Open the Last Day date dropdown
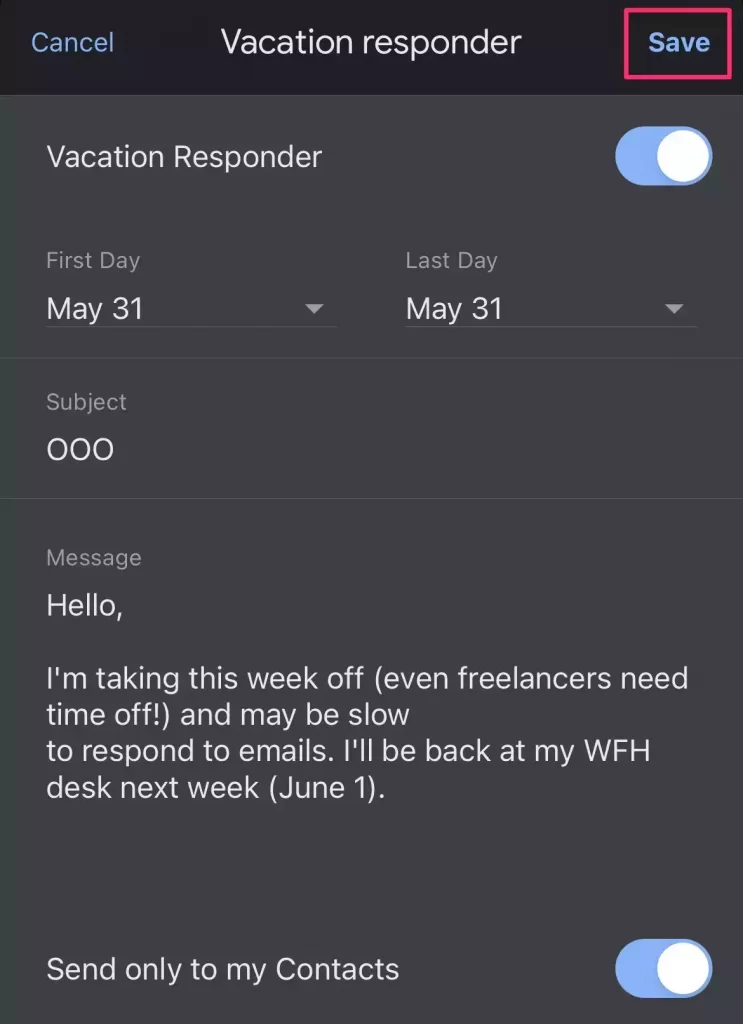743x1024 pixels. [549, 309]
